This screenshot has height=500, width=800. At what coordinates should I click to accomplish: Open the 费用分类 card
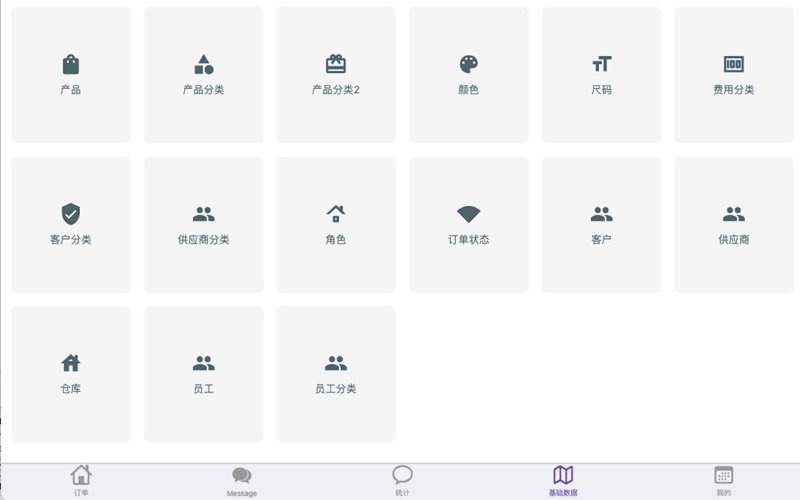click(x=734, y=75)
